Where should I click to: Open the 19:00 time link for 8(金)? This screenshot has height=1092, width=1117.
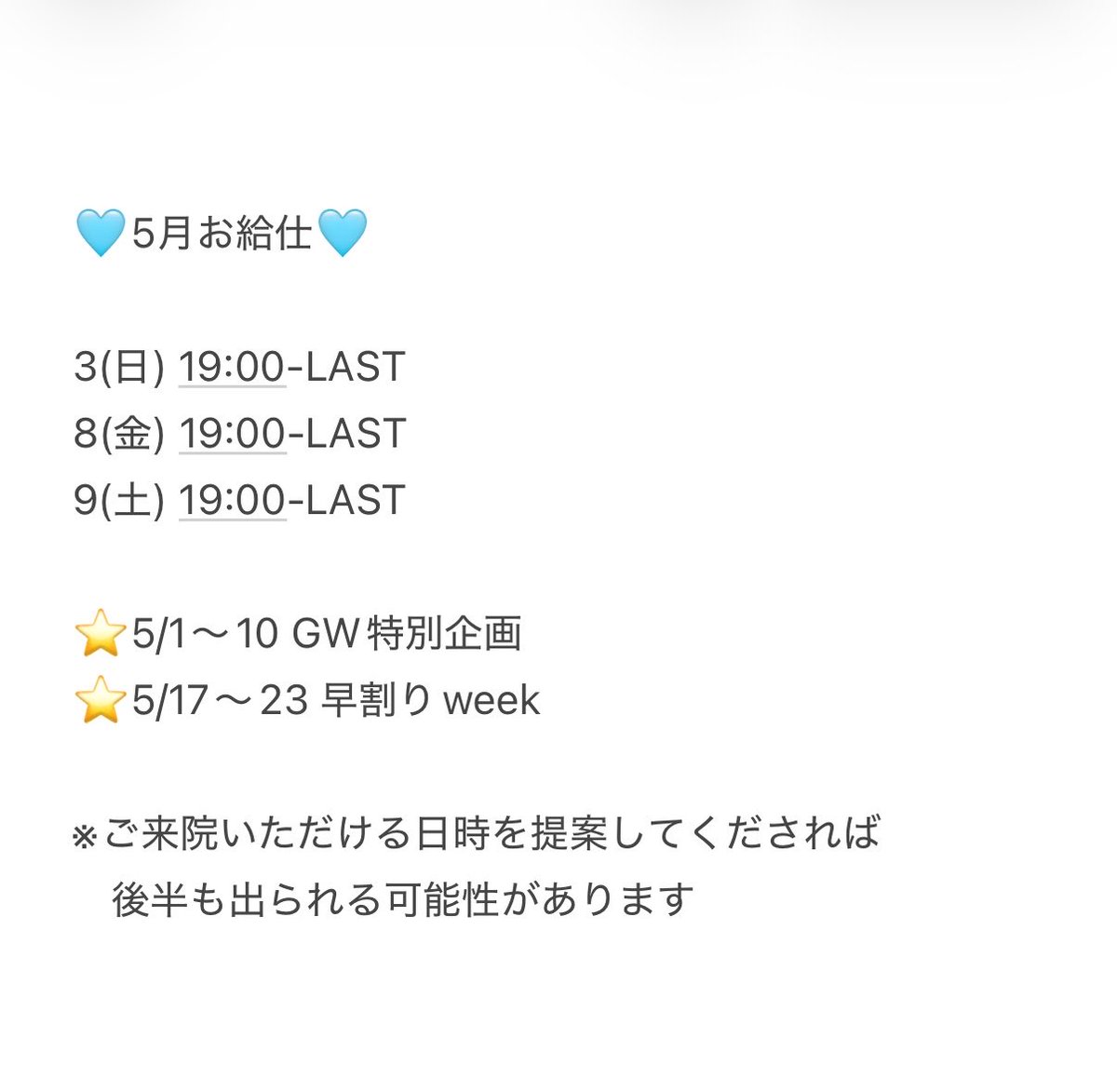click(x=232, y=434)
